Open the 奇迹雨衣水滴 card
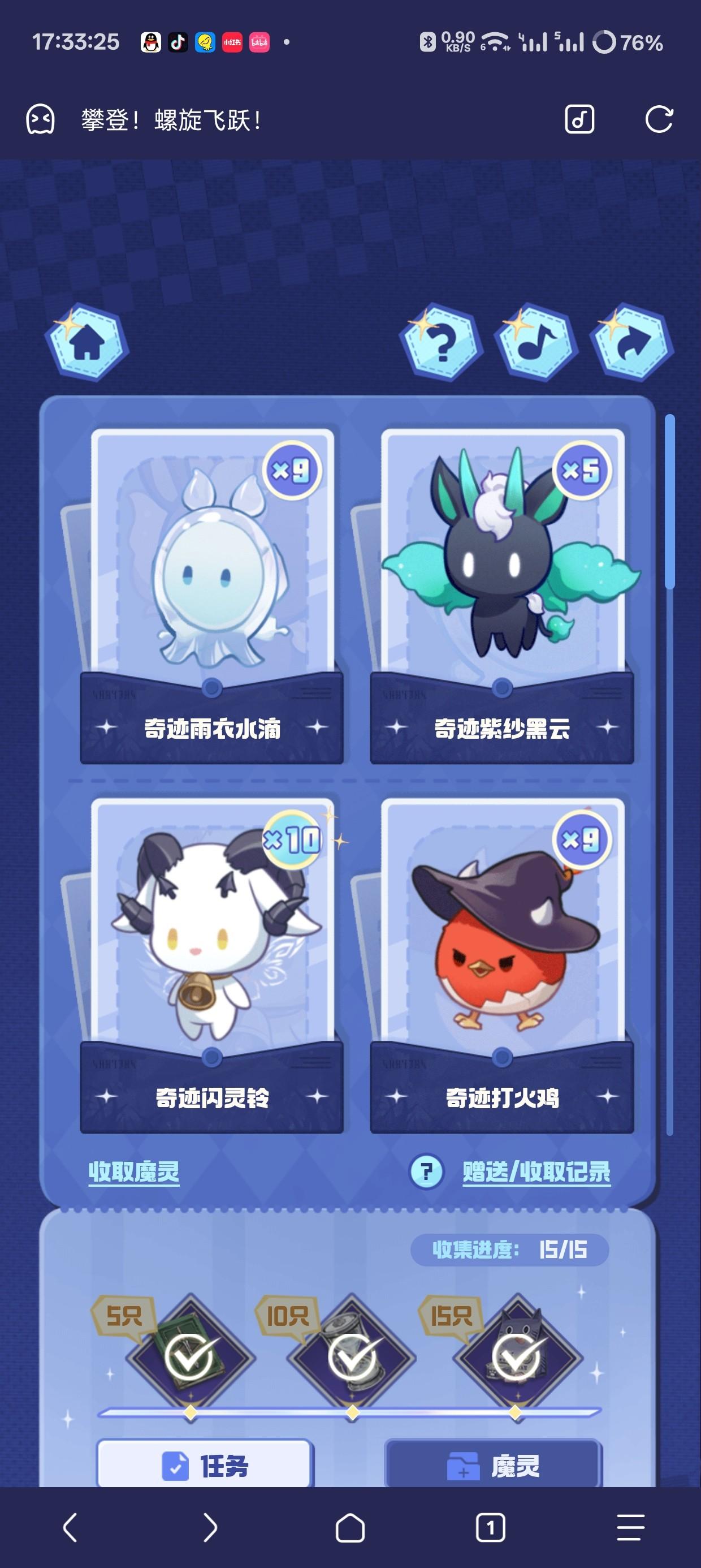 click(212, 597)
